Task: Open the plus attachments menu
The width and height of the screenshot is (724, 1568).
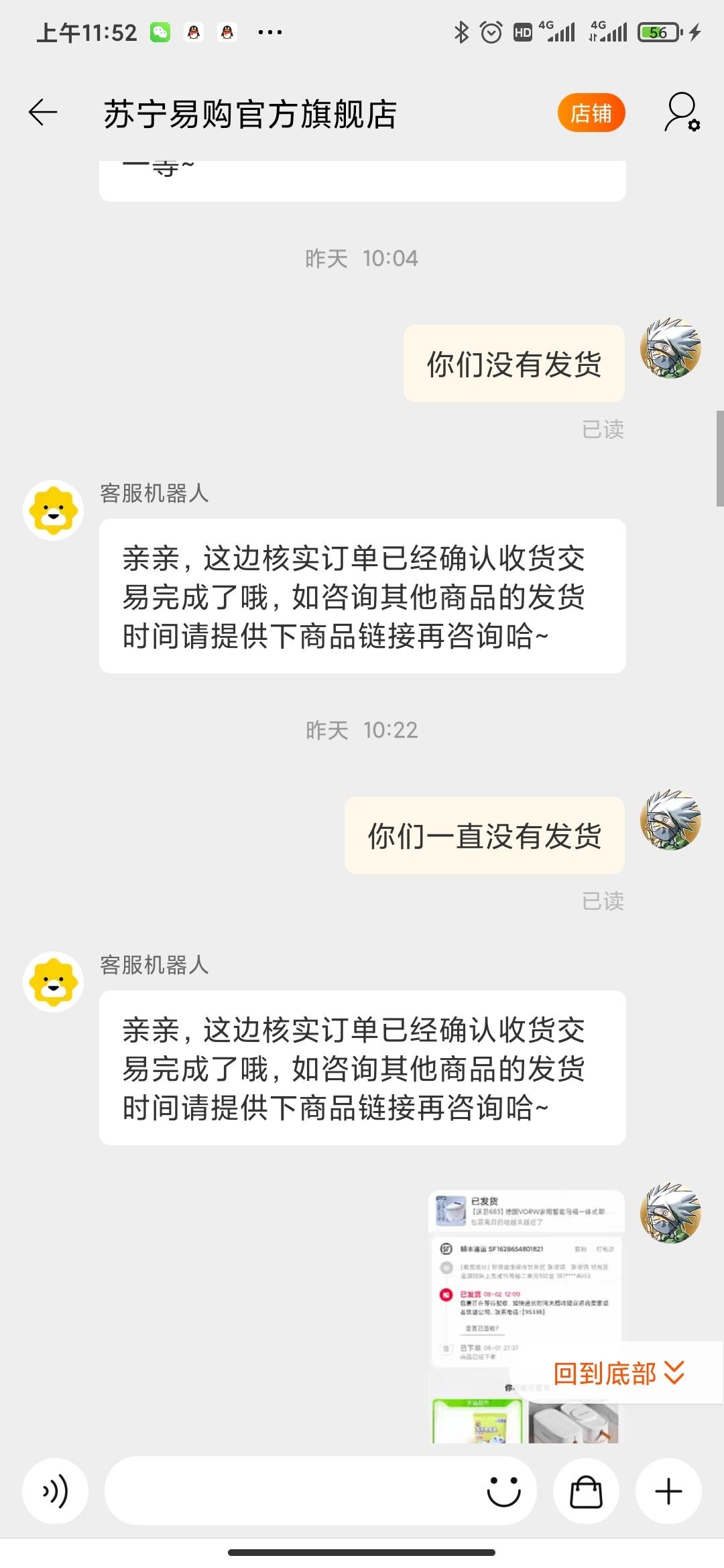Action: 668,1492
